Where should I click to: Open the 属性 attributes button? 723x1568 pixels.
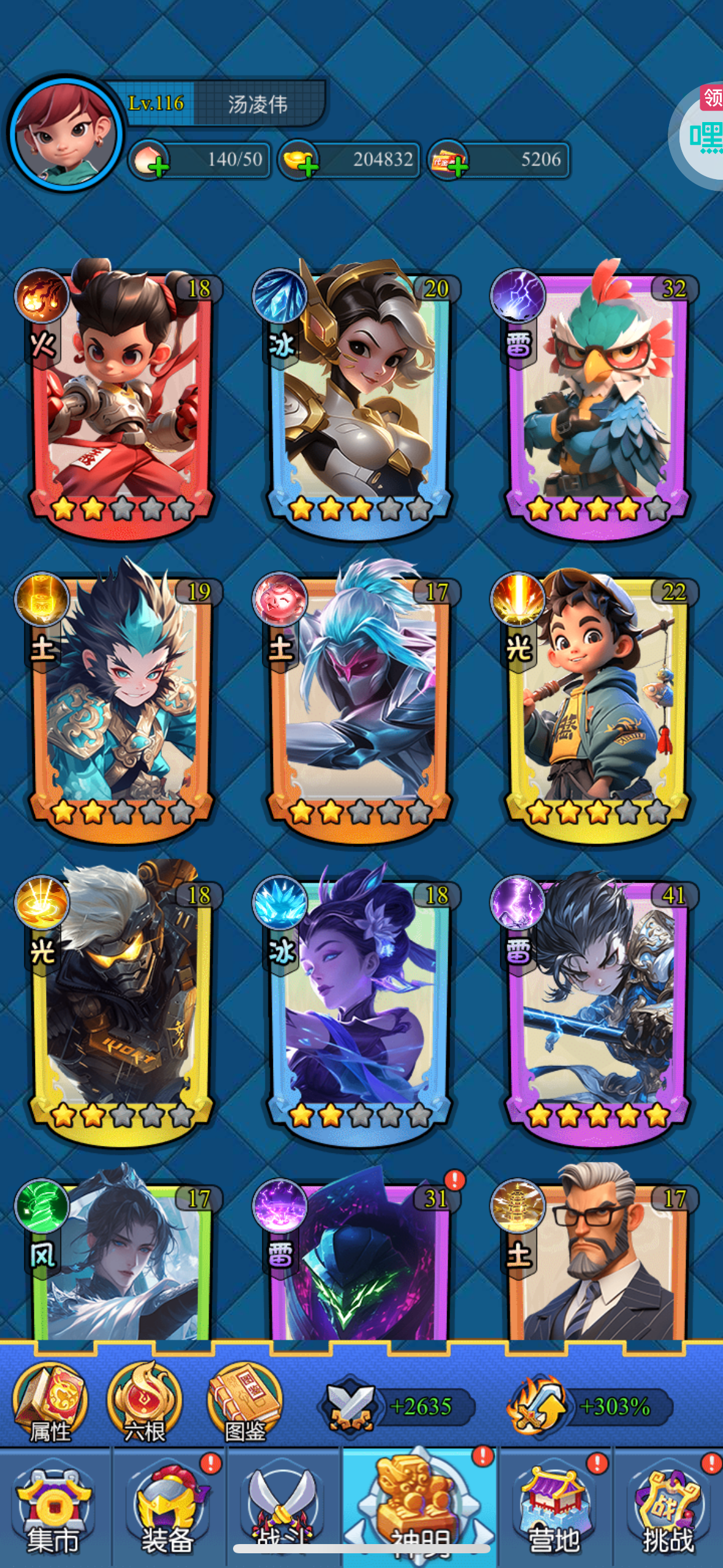(51, 1402)
